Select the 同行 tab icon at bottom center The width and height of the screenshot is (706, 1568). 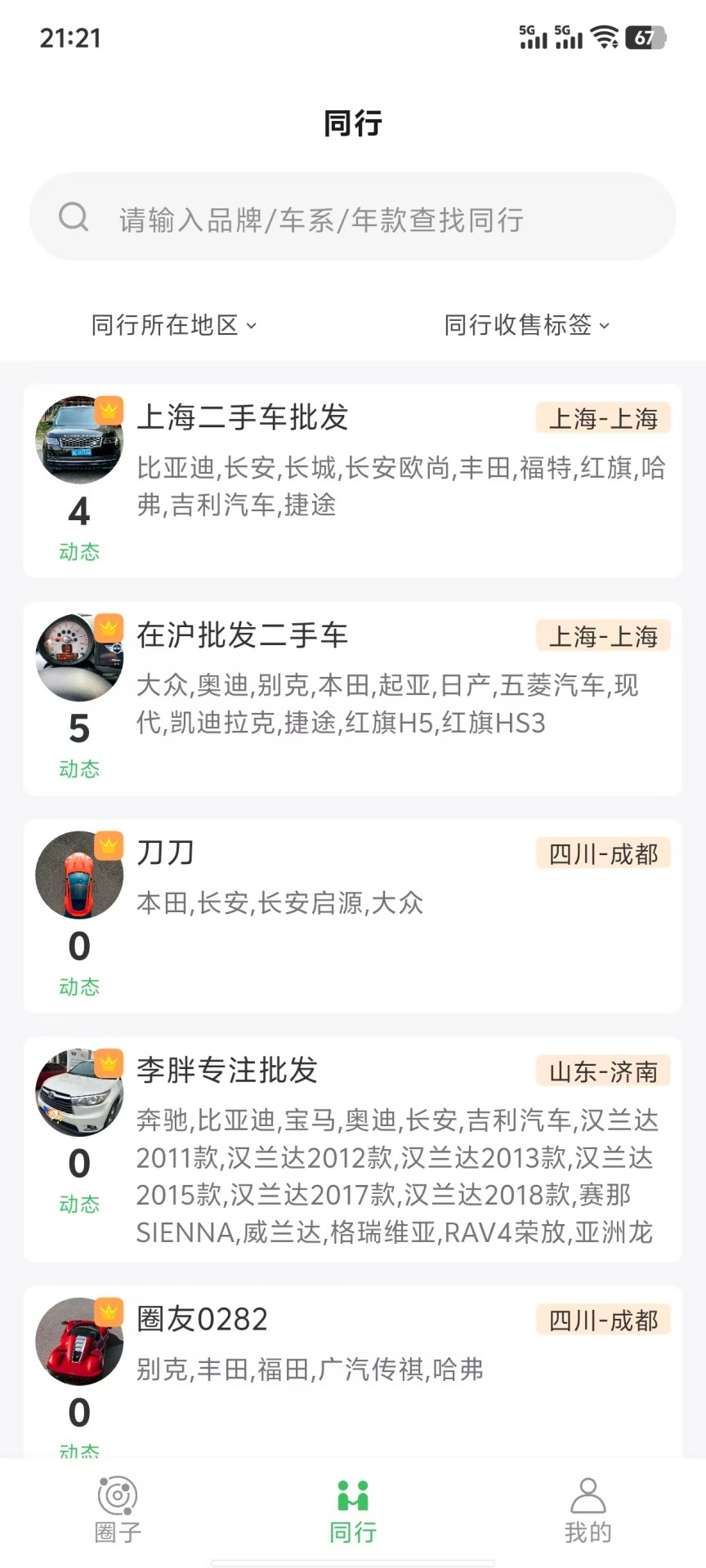352,1497
